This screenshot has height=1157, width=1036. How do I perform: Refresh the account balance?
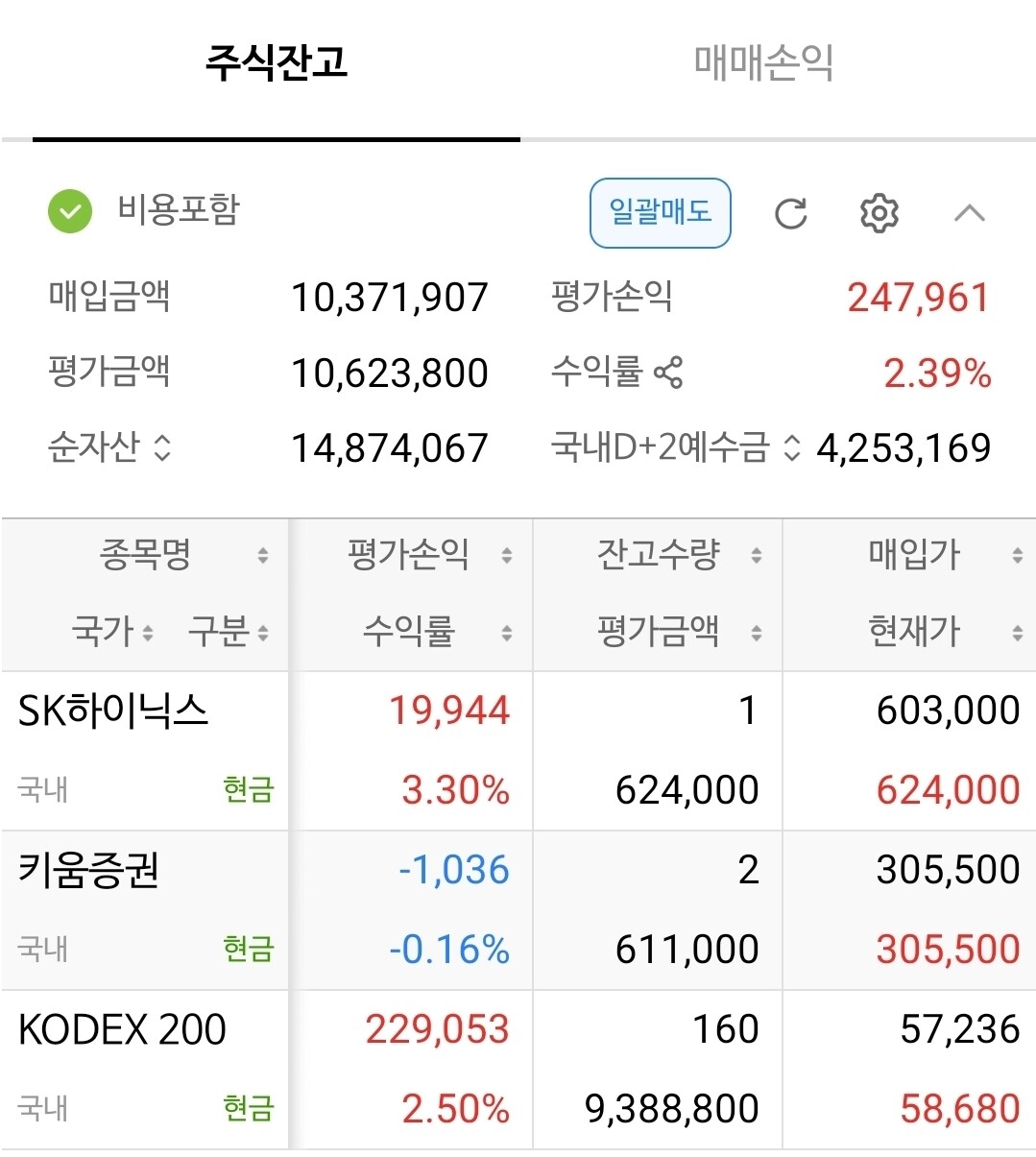point(791,213)
